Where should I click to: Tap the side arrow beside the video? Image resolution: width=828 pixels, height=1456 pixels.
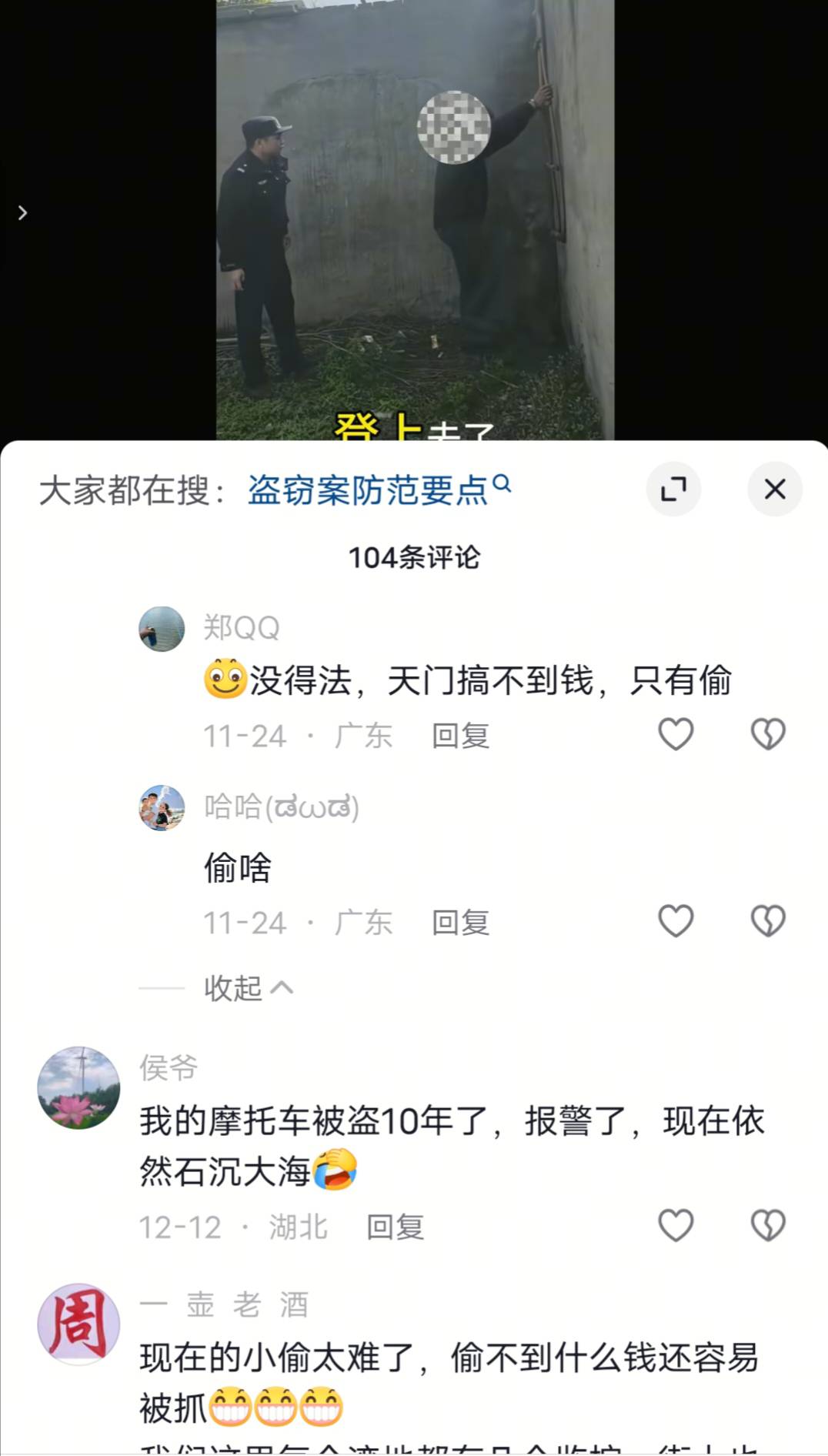[22, 213]
